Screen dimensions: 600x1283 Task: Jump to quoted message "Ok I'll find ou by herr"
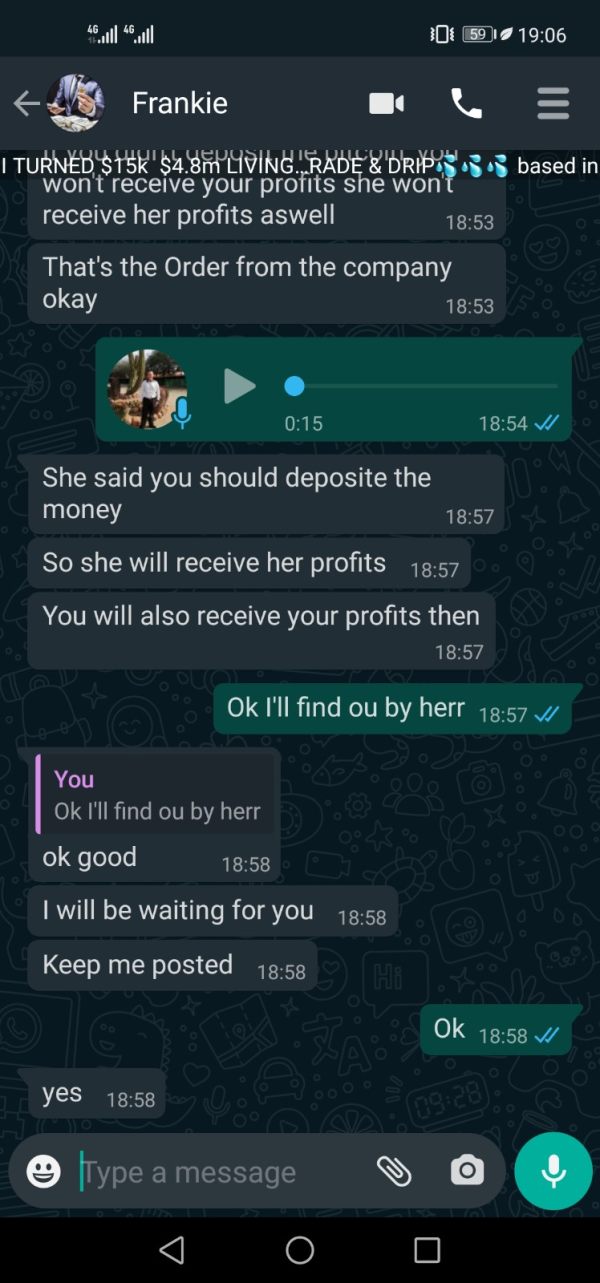(x=154, y=794)
